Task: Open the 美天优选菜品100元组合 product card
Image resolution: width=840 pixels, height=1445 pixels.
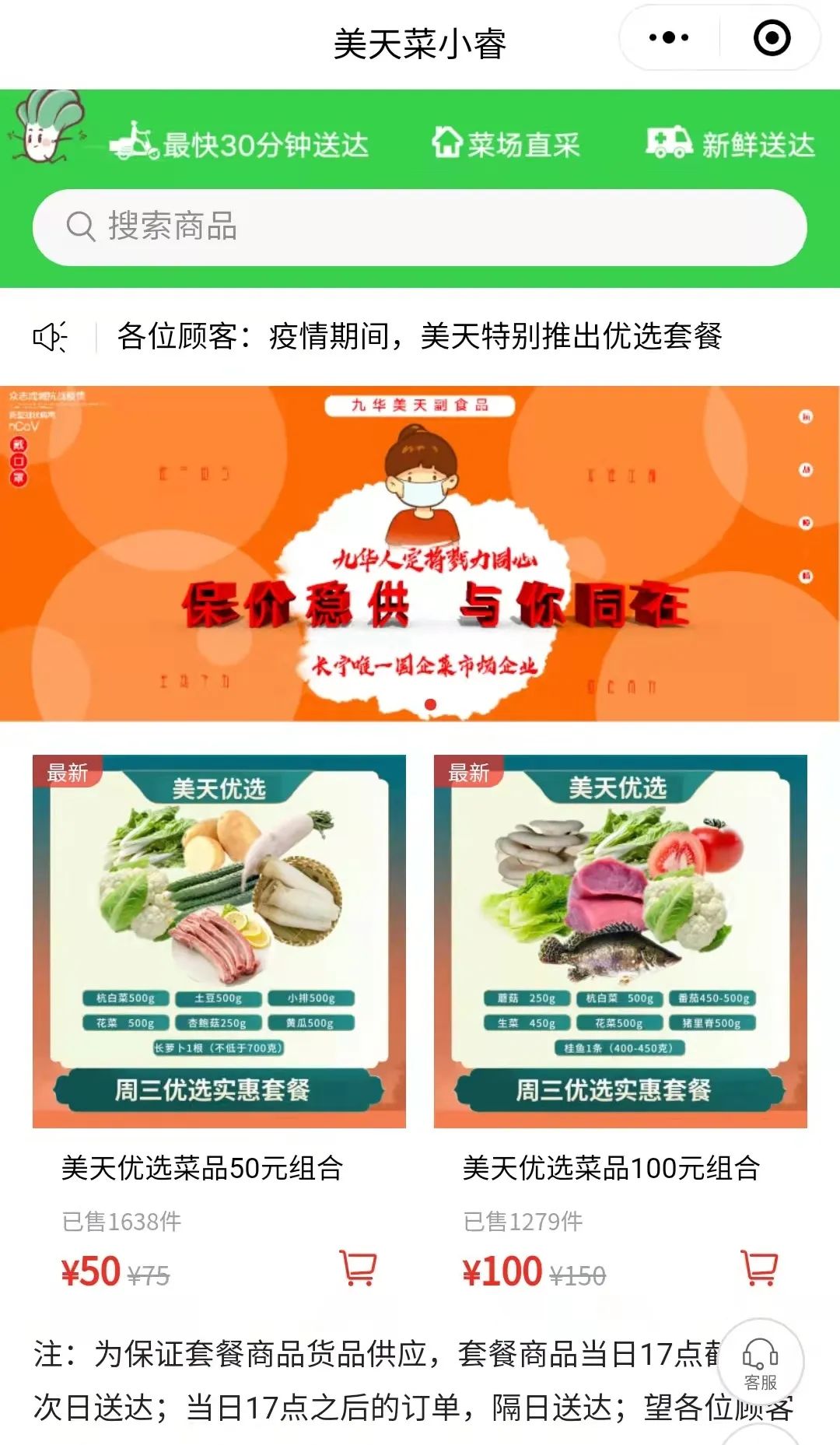Action: (620, 942)
